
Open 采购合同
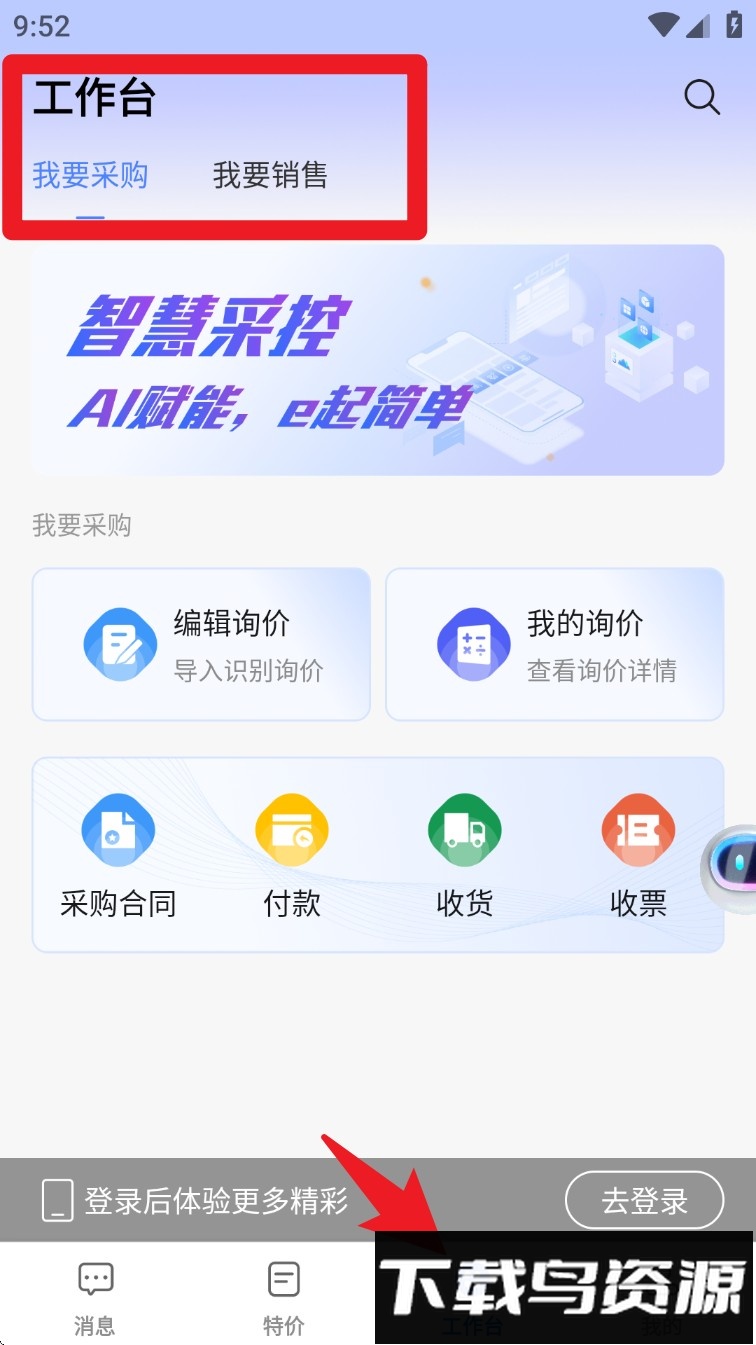118,854
